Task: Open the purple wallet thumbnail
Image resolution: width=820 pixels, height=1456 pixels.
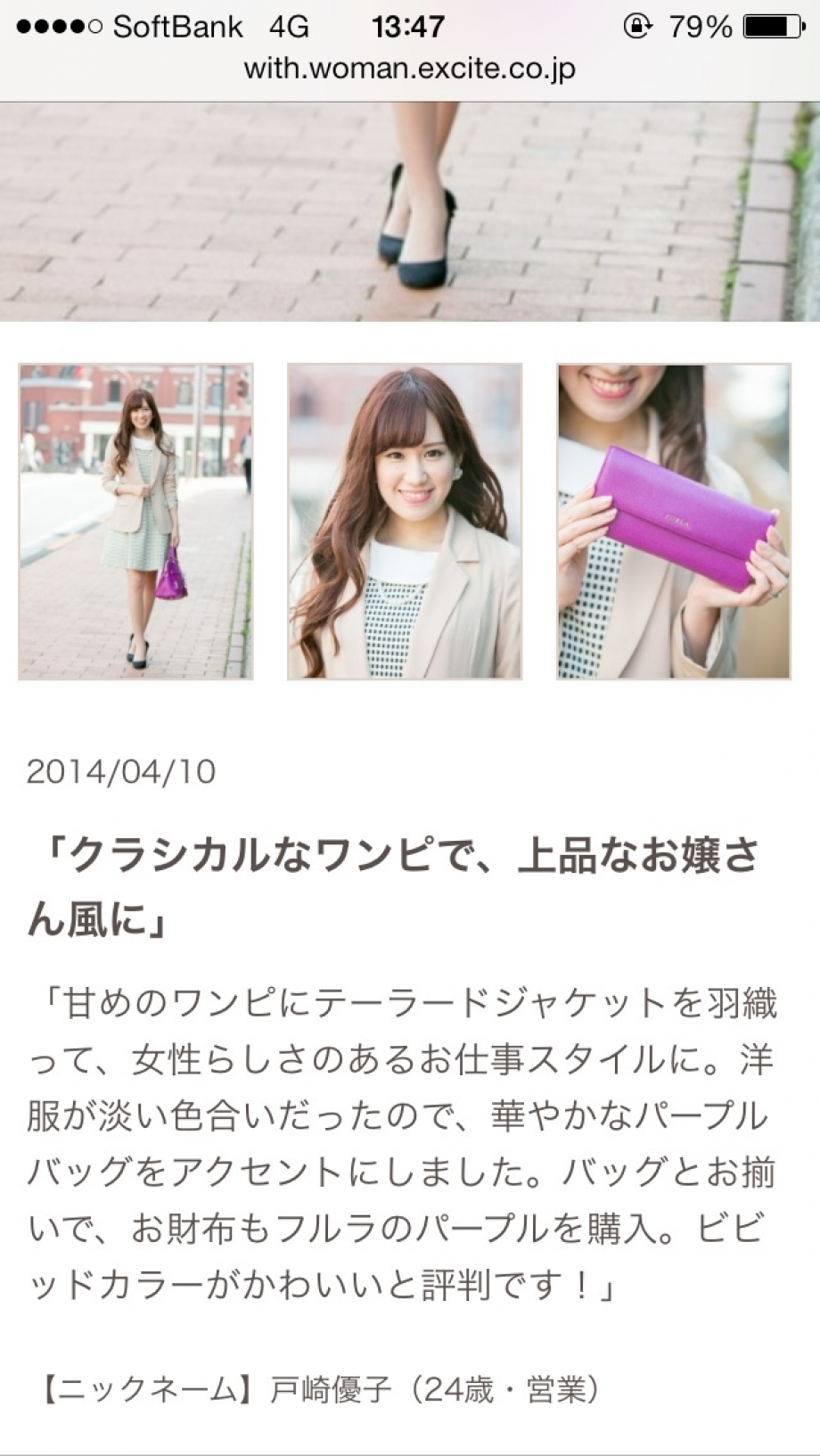Action: (674, 522)
